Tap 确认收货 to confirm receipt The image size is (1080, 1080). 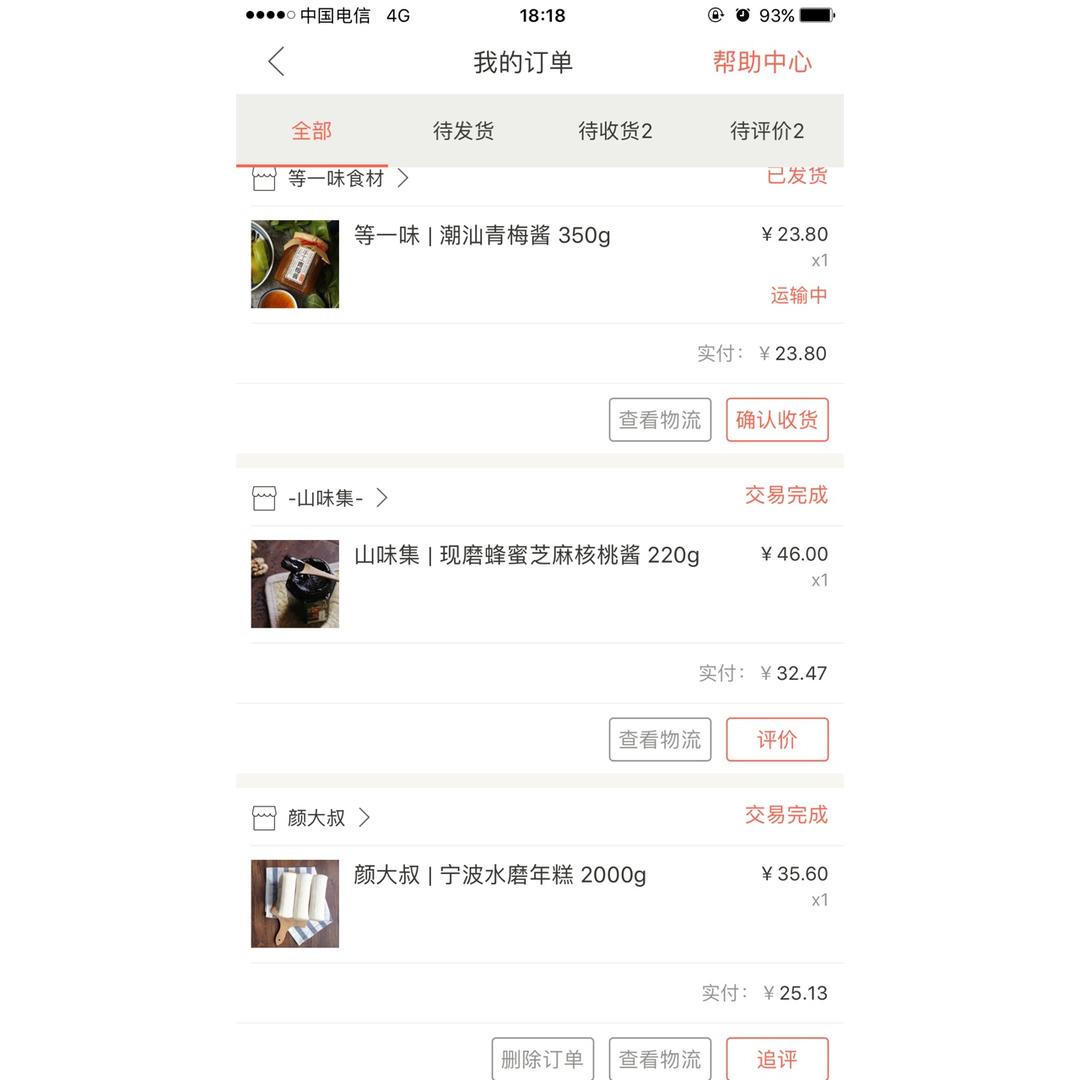click(777, 420)
